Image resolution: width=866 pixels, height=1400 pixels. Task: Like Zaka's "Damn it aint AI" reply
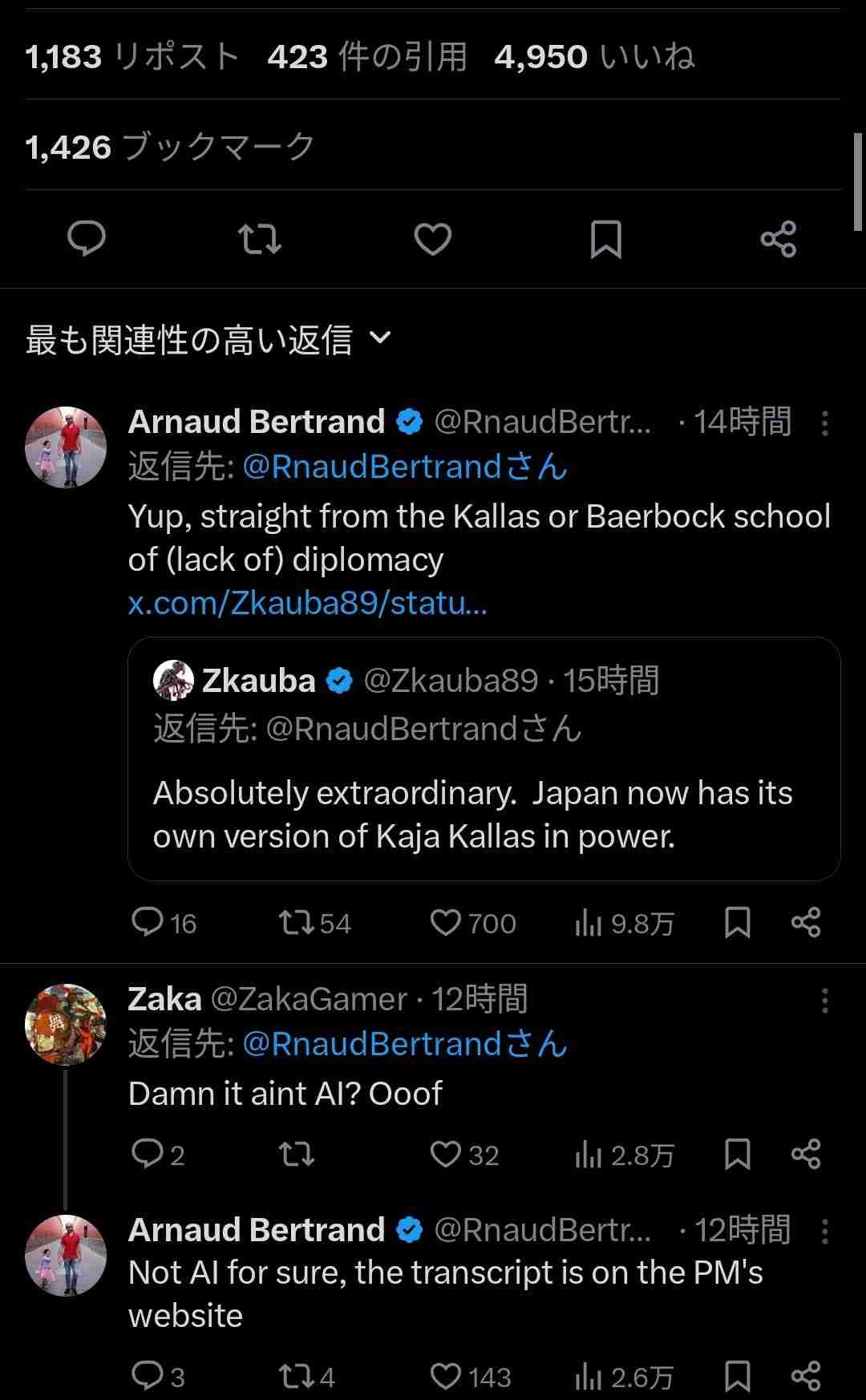[445, 1155]
